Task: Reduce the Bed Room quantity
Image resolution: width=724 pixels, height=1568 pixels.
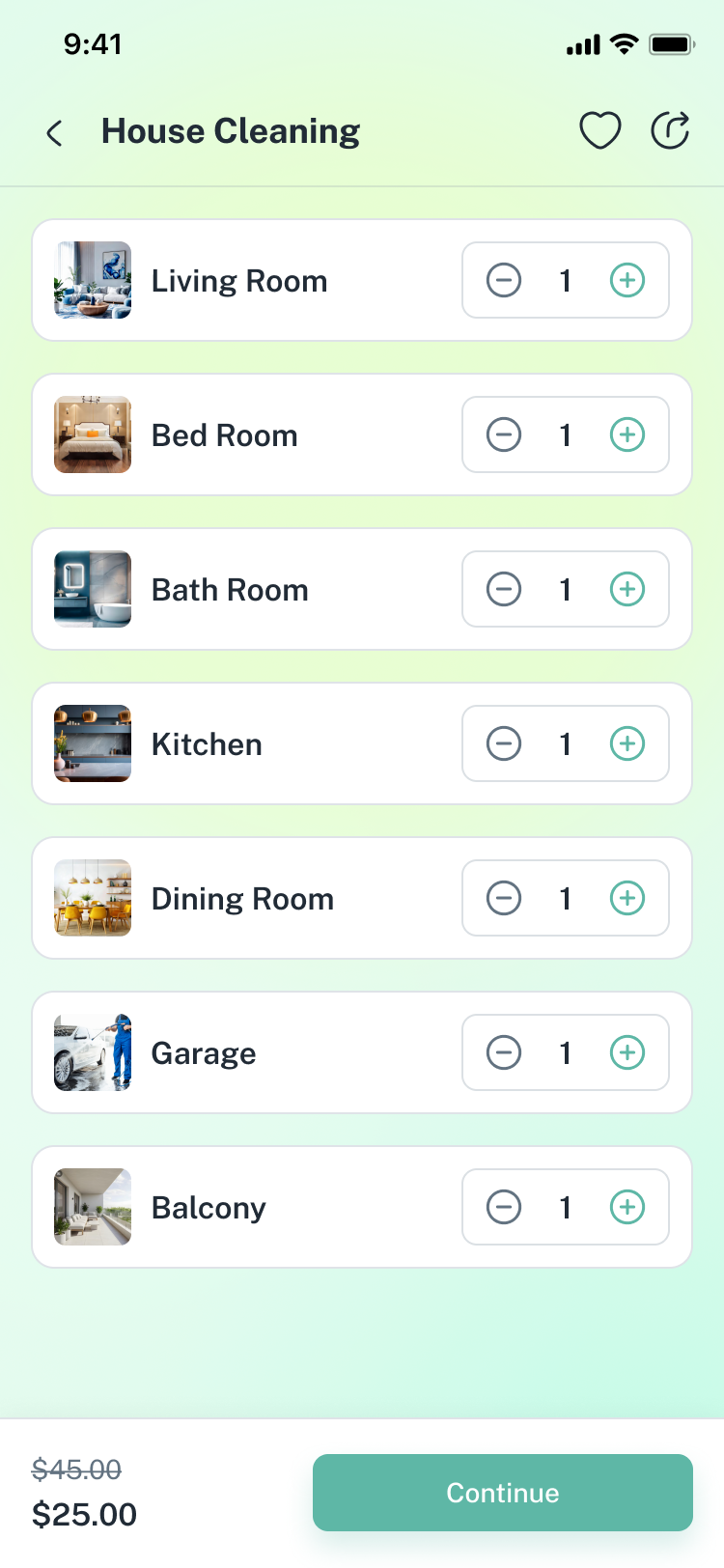Action: click(504, 434)
